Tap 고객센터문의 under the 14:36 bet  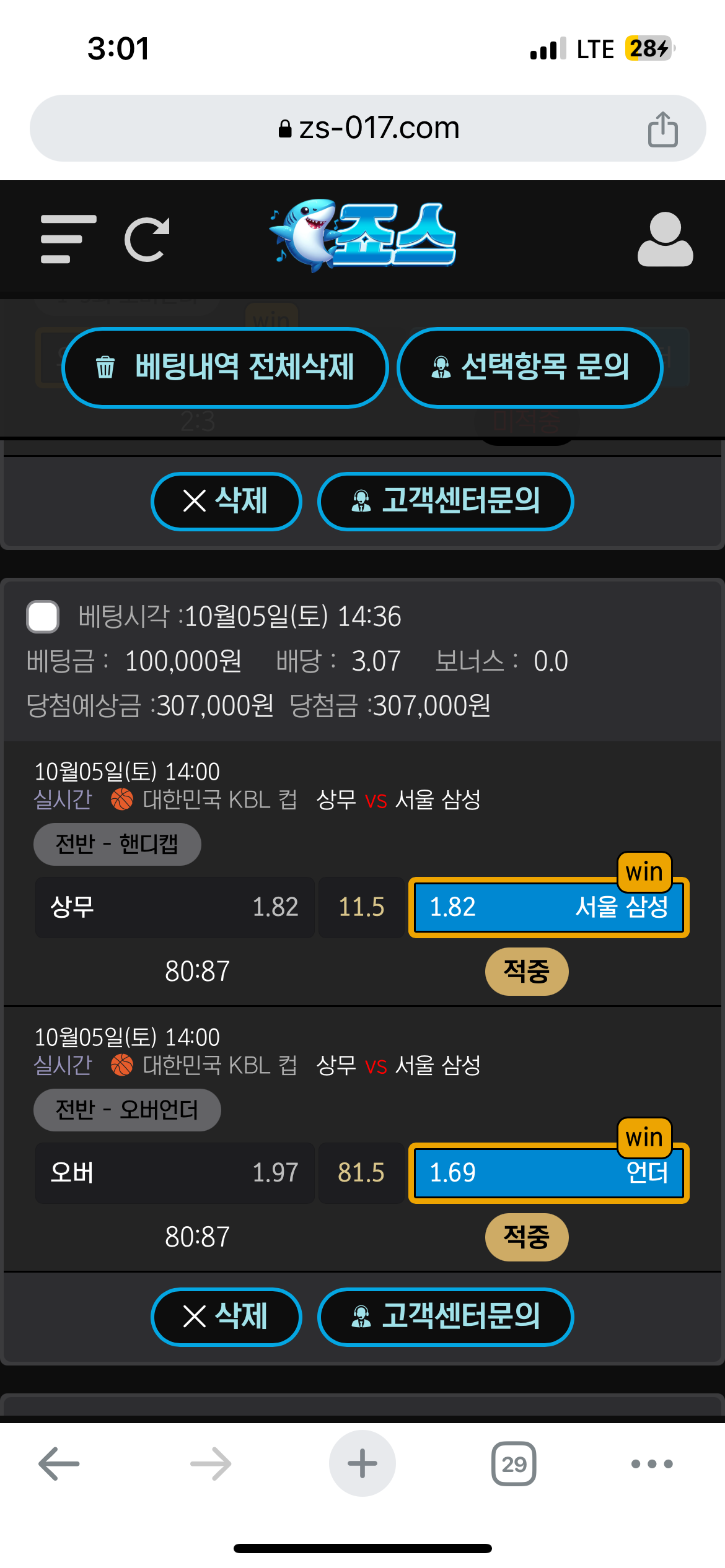(x=446, y=1317)
